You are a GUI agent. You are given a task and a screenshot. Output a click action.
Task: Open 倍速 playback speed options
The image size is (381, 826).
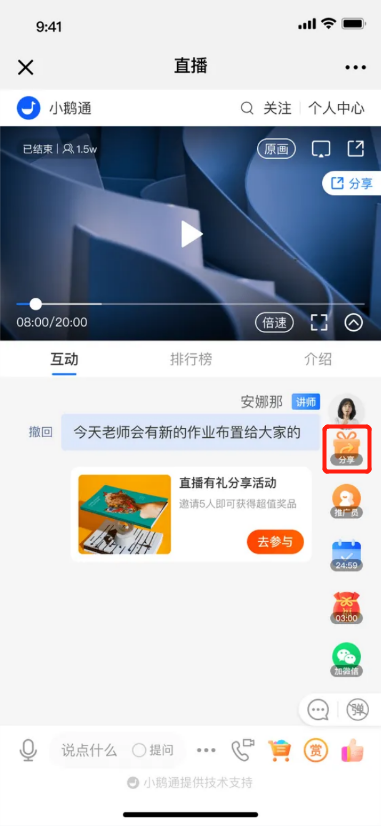[x=274, y=322]
